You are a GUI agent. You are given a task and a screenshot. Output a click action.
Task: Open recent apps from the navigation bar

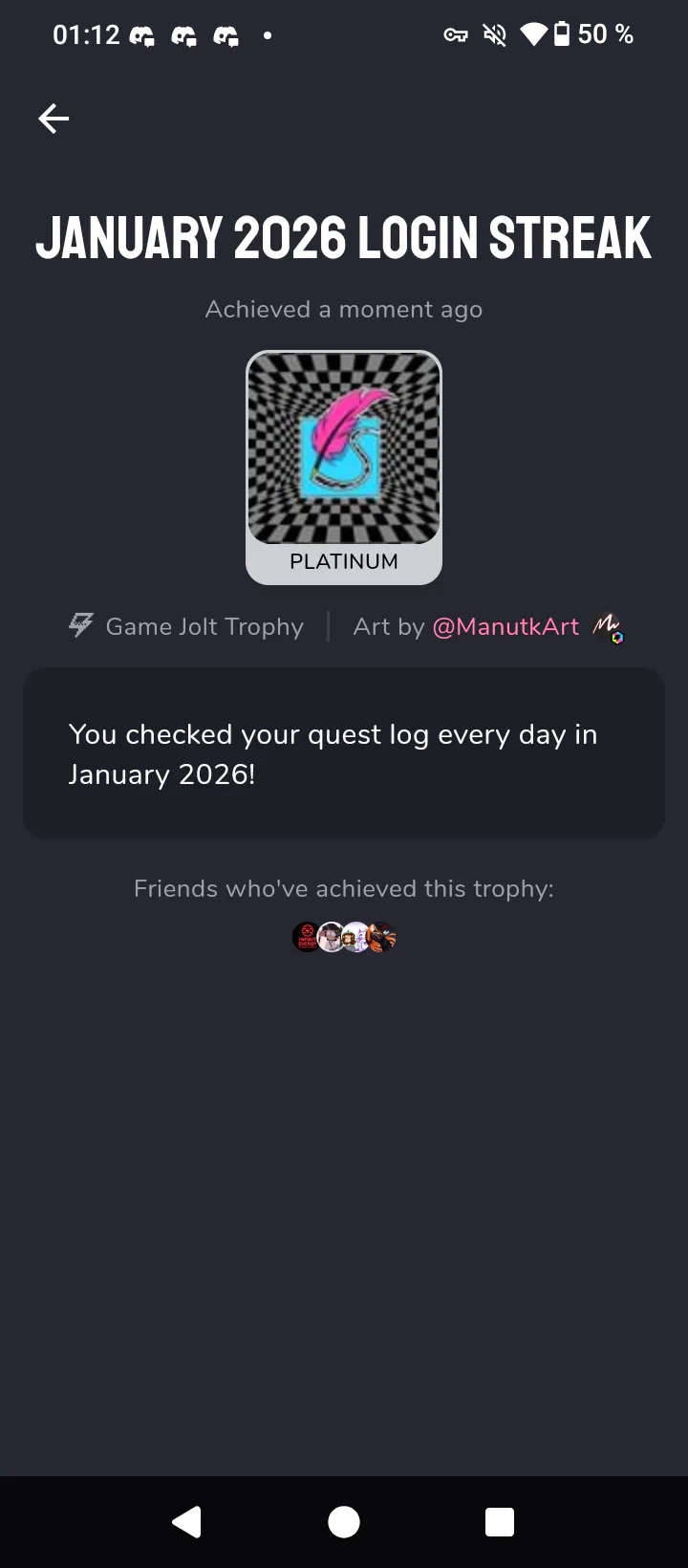pos(500,1521)
